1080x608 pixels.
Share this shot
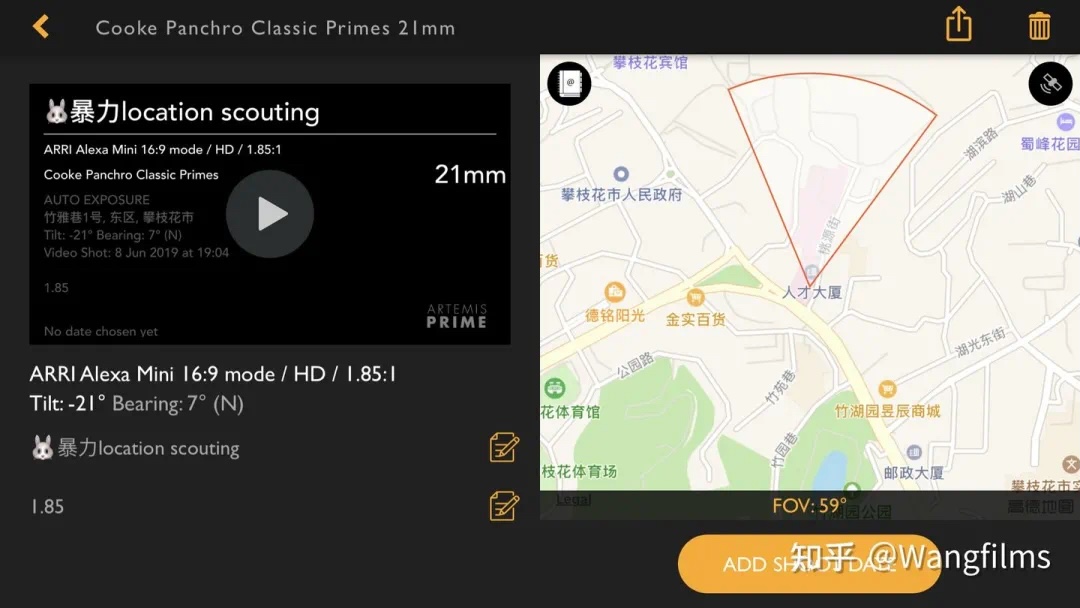pyautogui.click(x=958, y=25)
